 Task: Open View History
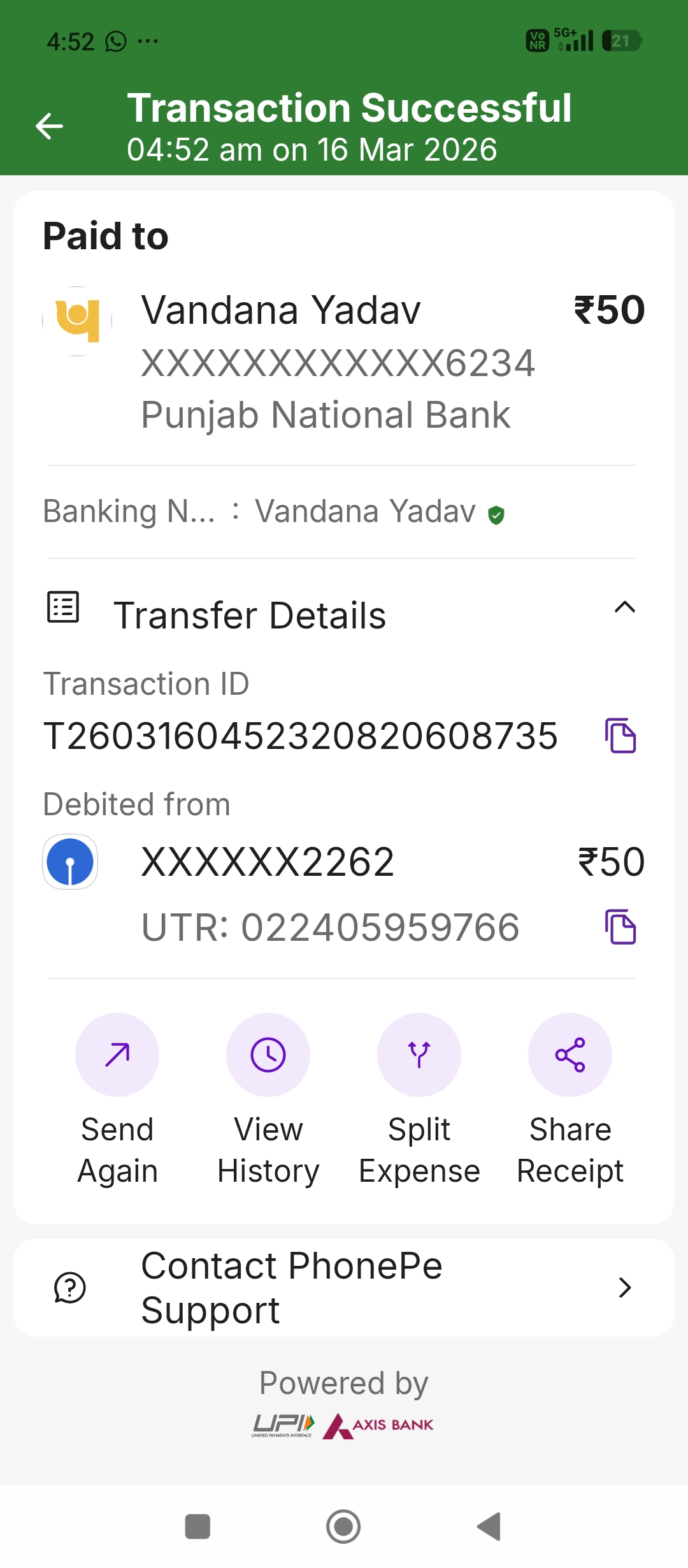(x=268, y=1055)
